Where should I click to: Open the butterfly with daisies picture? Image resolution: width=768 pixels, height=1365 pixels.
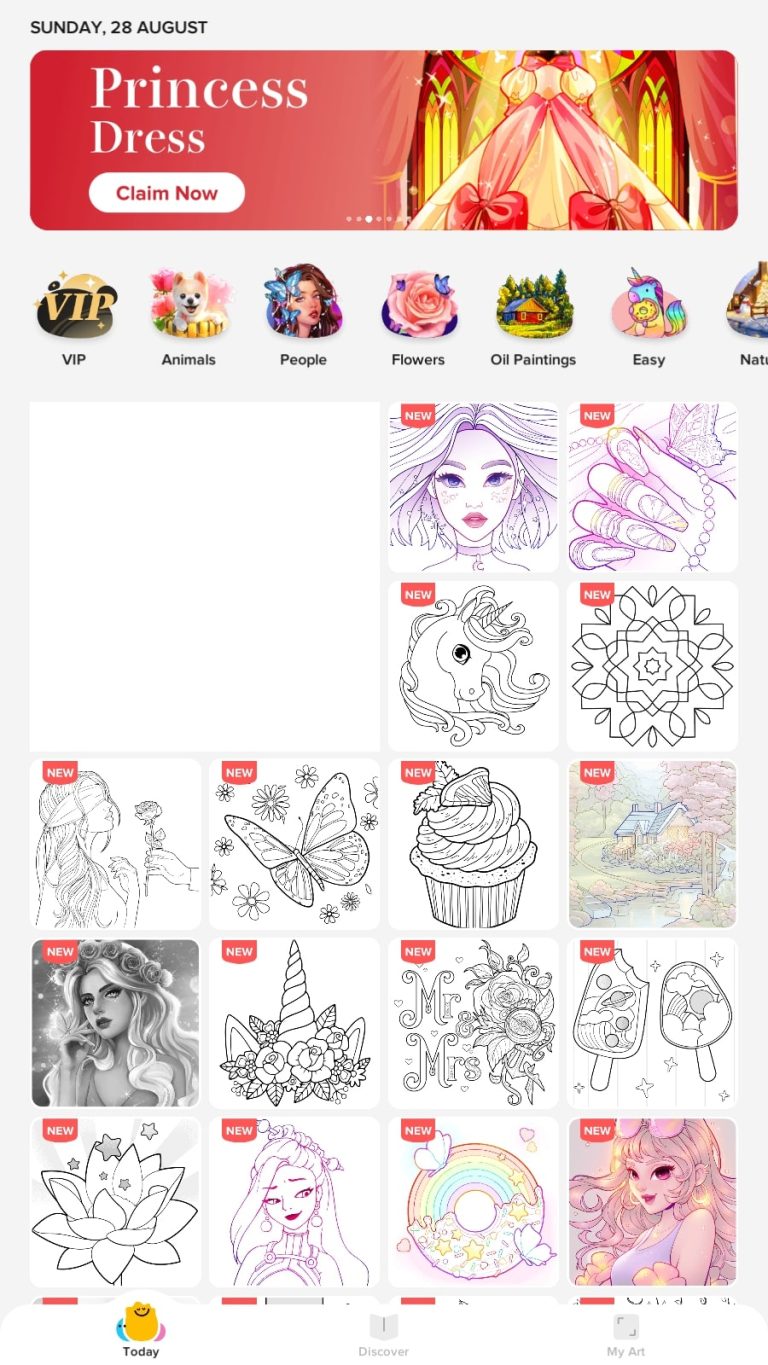click(294, 844)
